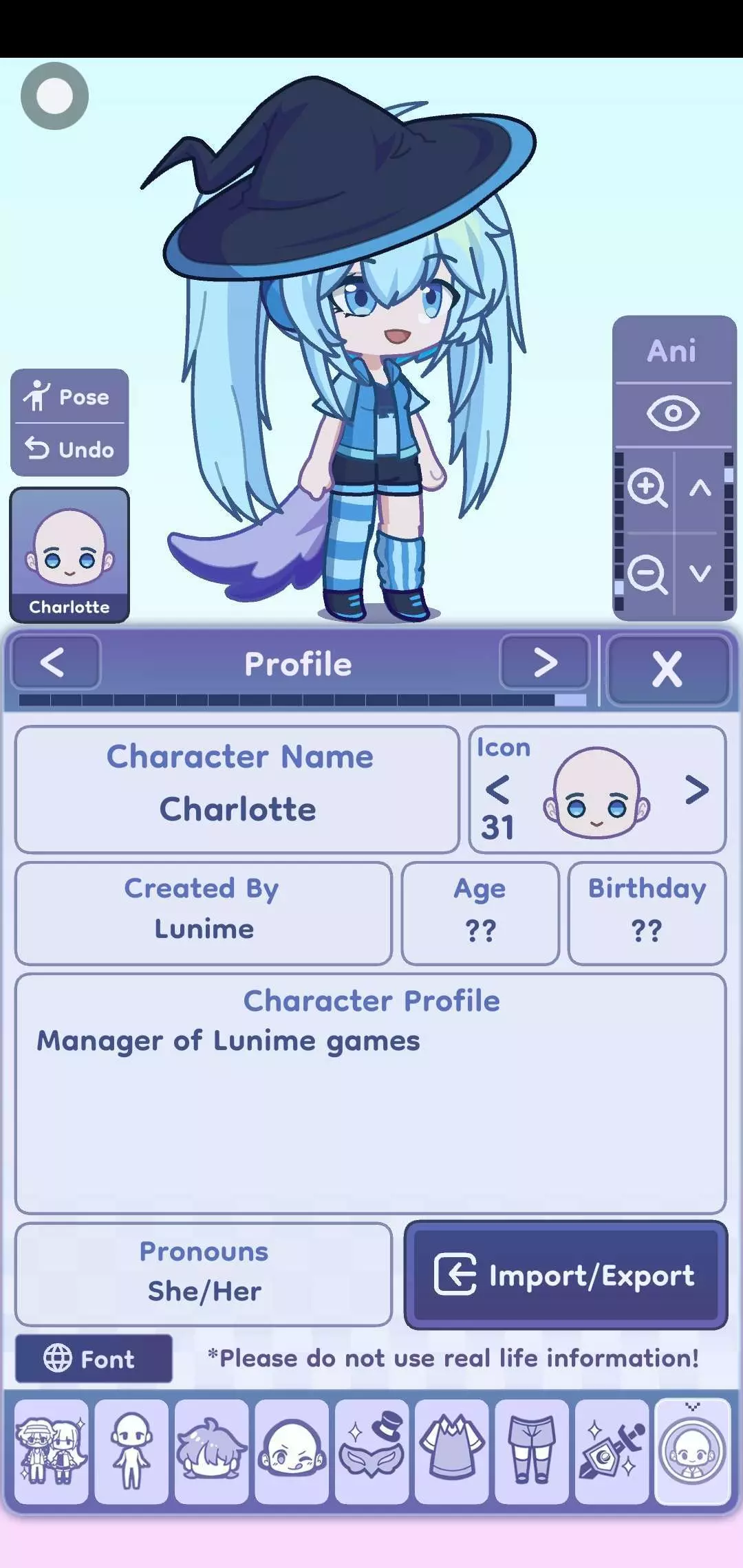Viewport: 743px width, 1568px height.
Task: Go to the next section after Profile
Action: coord(544,663)
